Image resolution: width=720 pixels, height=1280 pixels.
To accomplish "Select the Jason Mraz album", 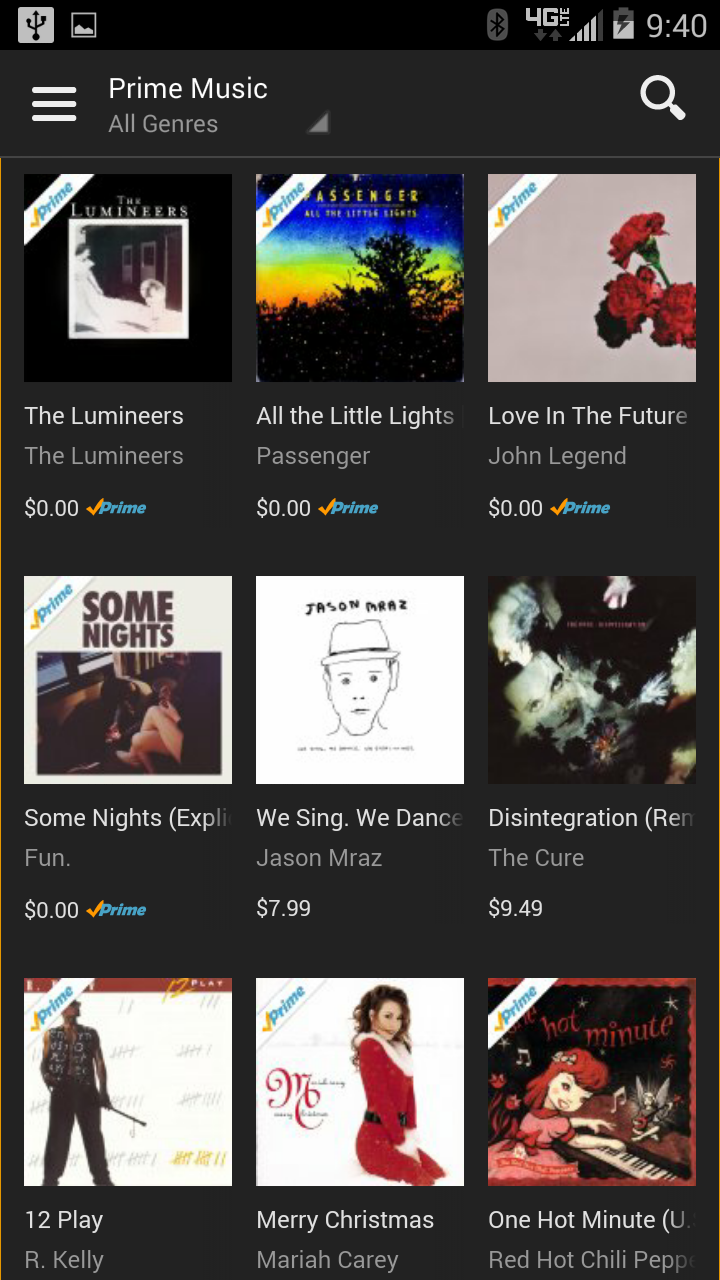I will pos(360,680).
